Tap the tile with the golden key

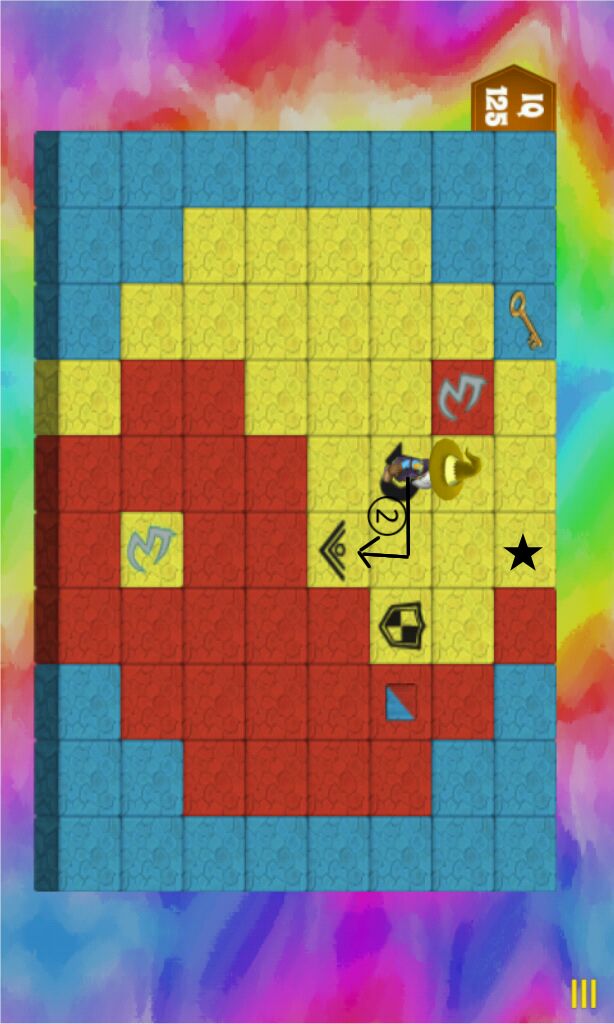click(525, 320)
